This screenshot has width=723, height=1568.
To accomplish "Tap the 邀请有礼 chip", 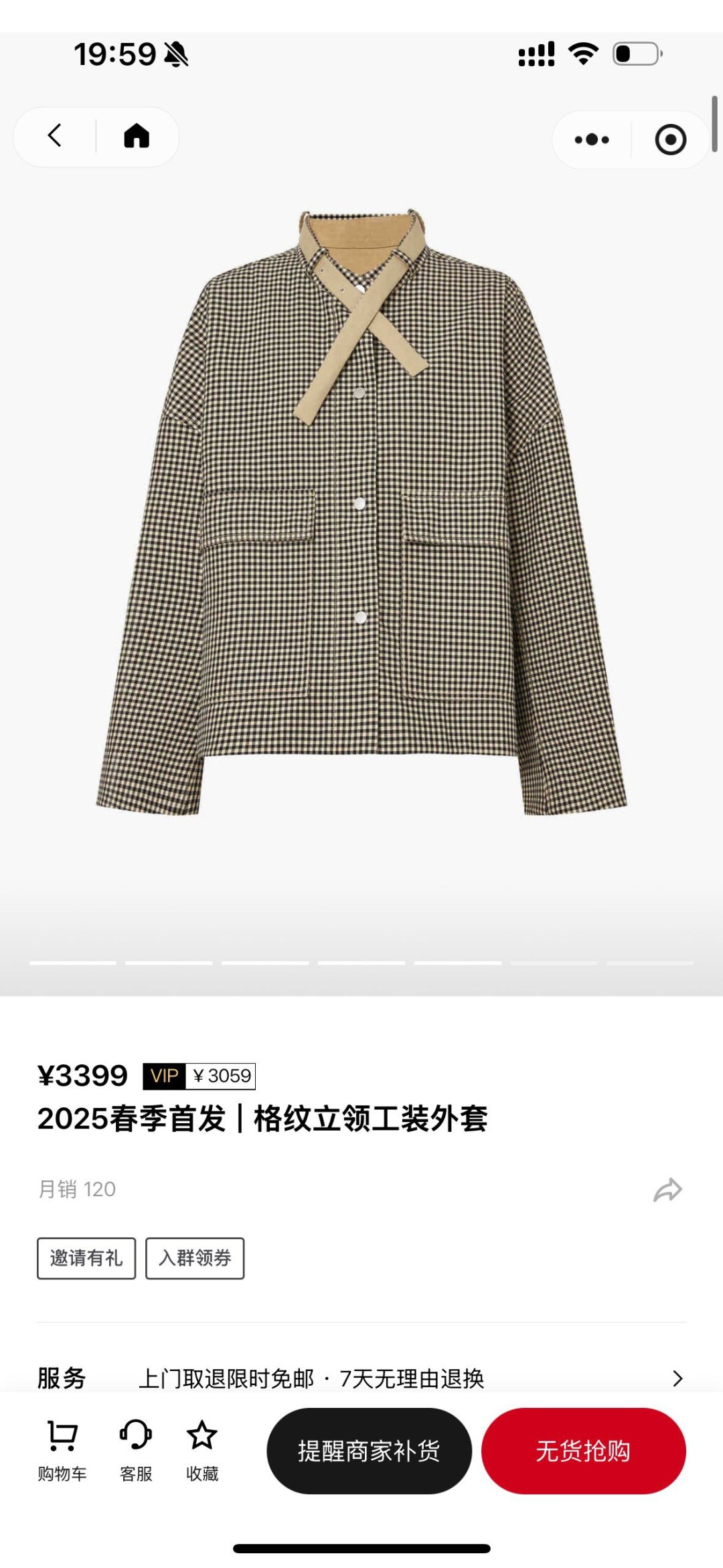I will click(86, 1259).
